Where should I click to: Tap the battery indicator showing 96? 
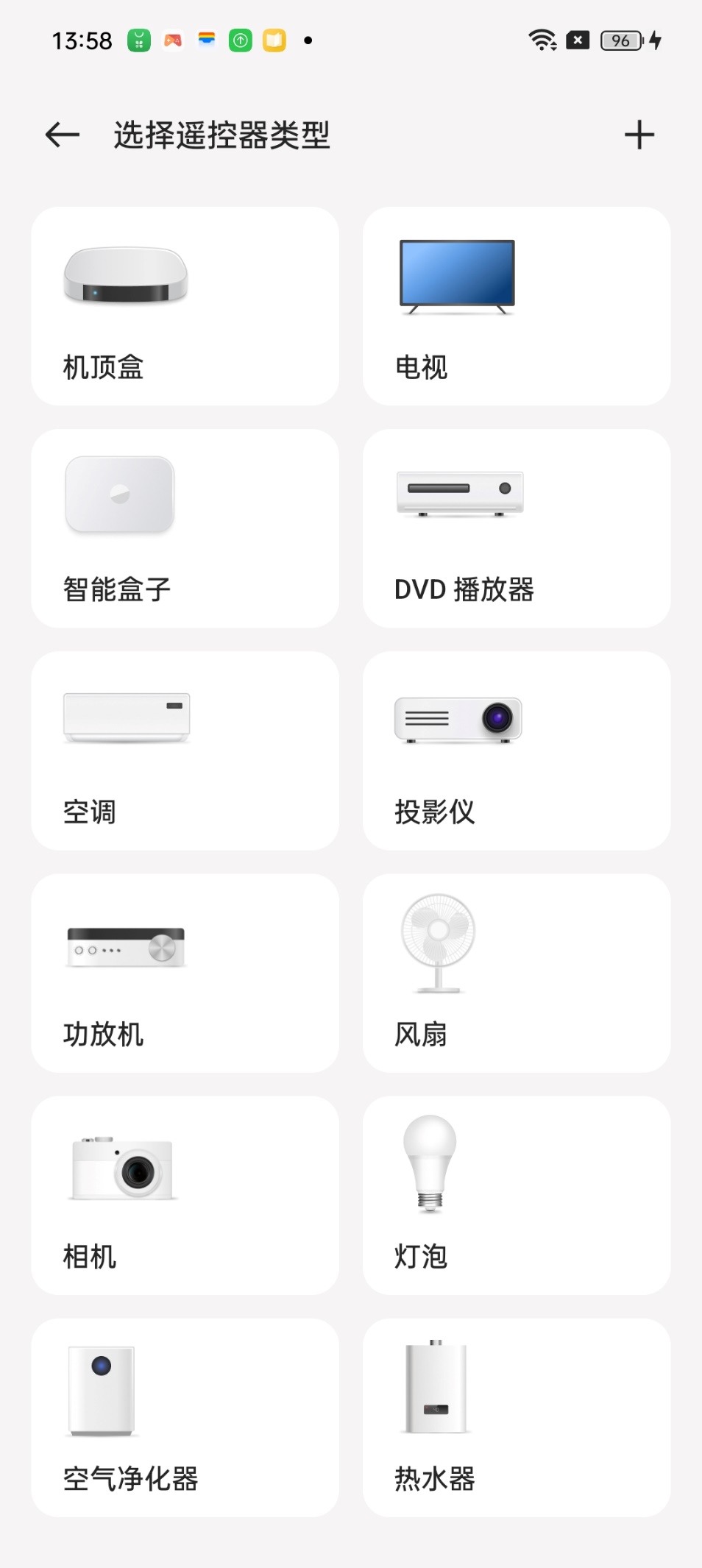620,40
